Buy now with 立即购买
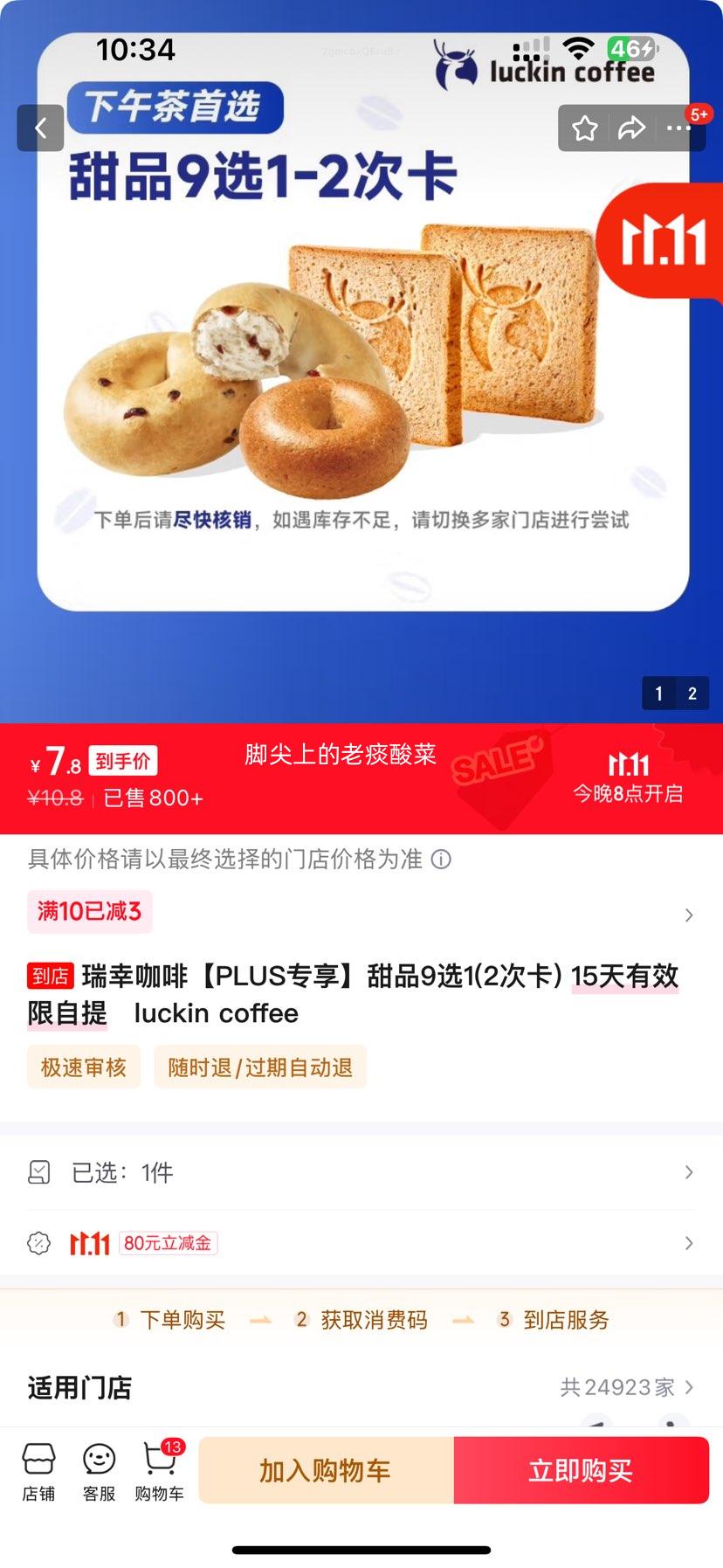 click(x=581, y=1471)
